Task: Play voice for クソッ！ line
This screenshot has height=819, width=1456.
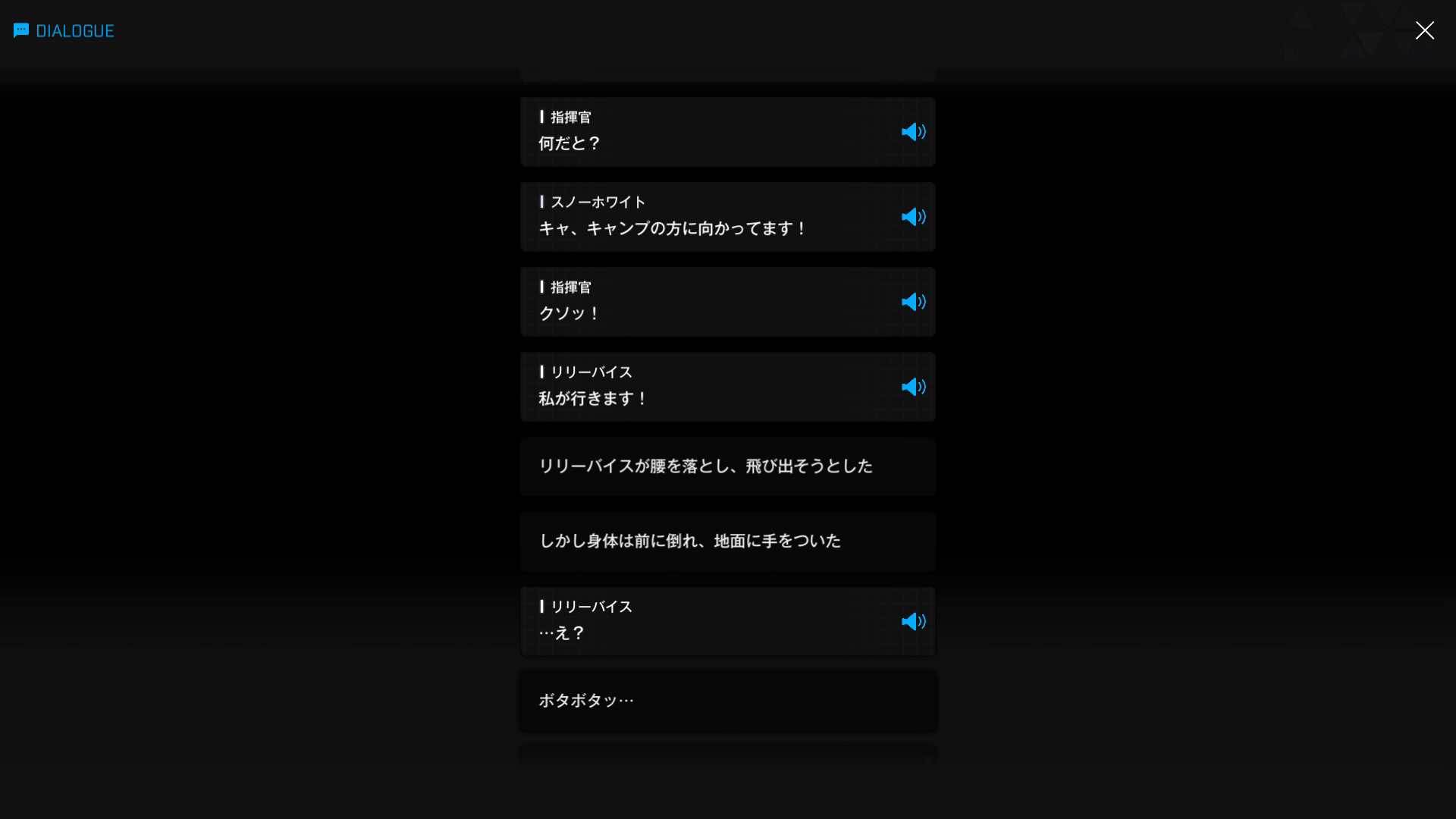Action: point(913,302)
